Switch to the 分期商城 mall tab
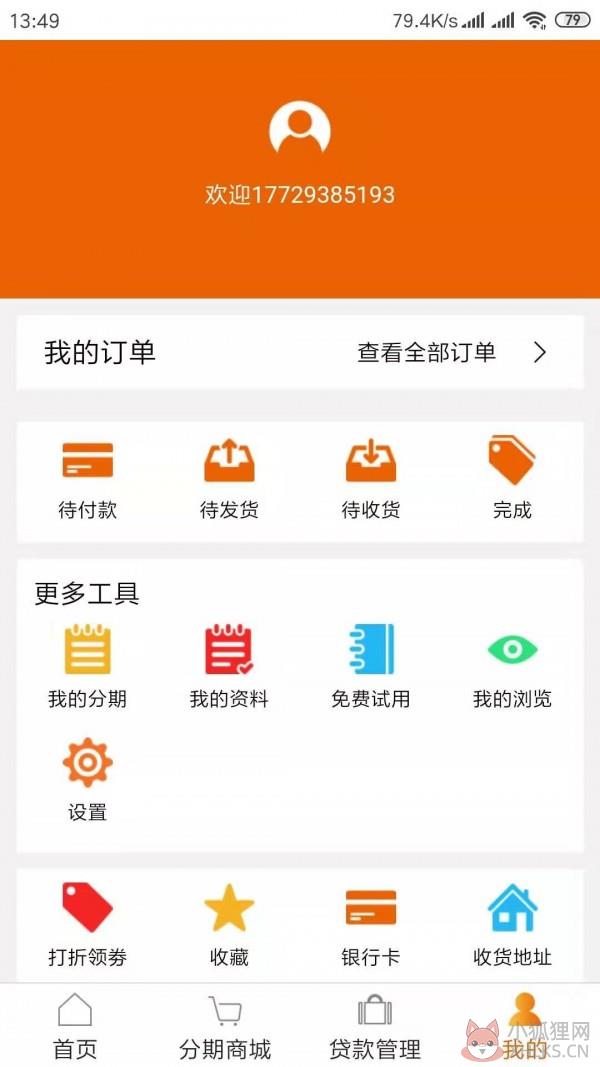 point(224,1026)
